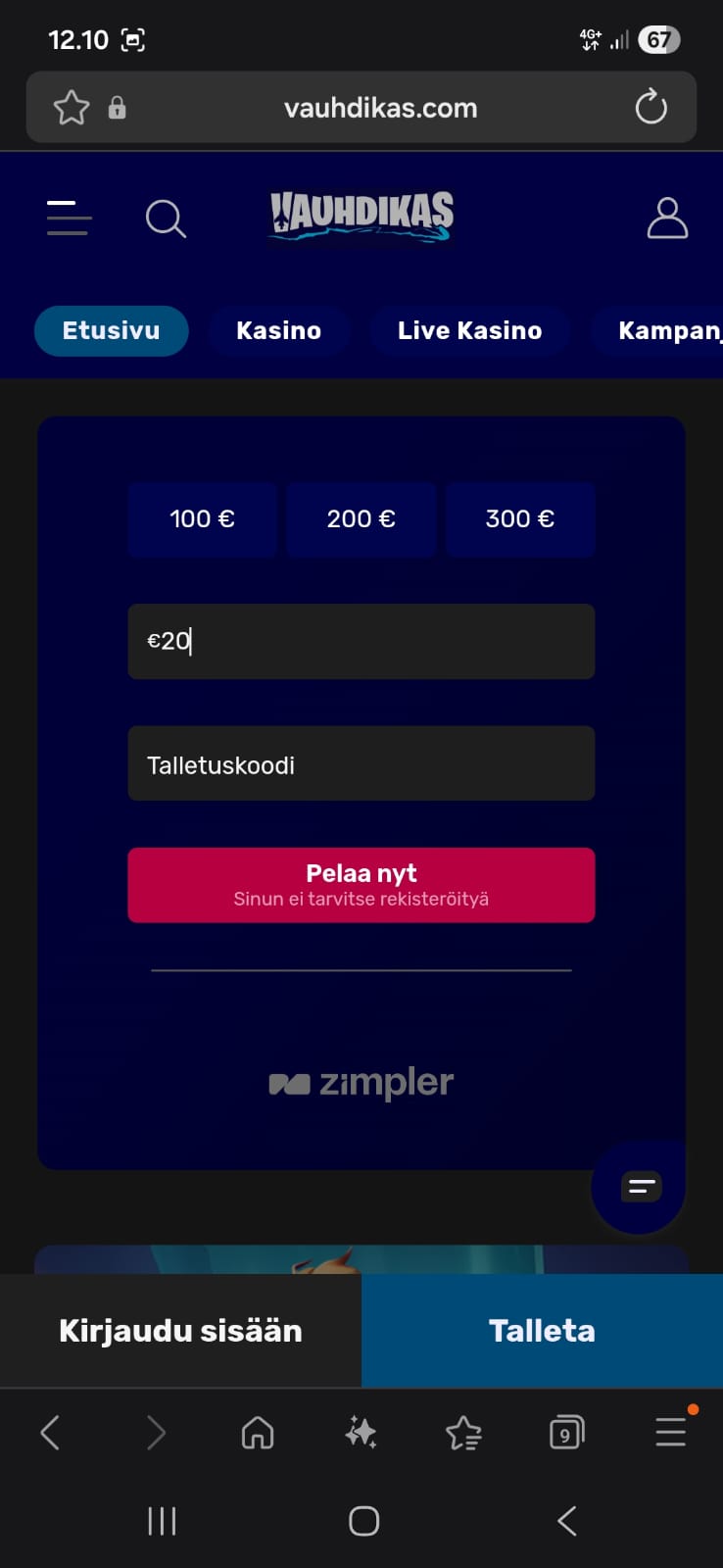Open the browser tabs overview showing 9
723x1568 pixels.
(565, 1433)
